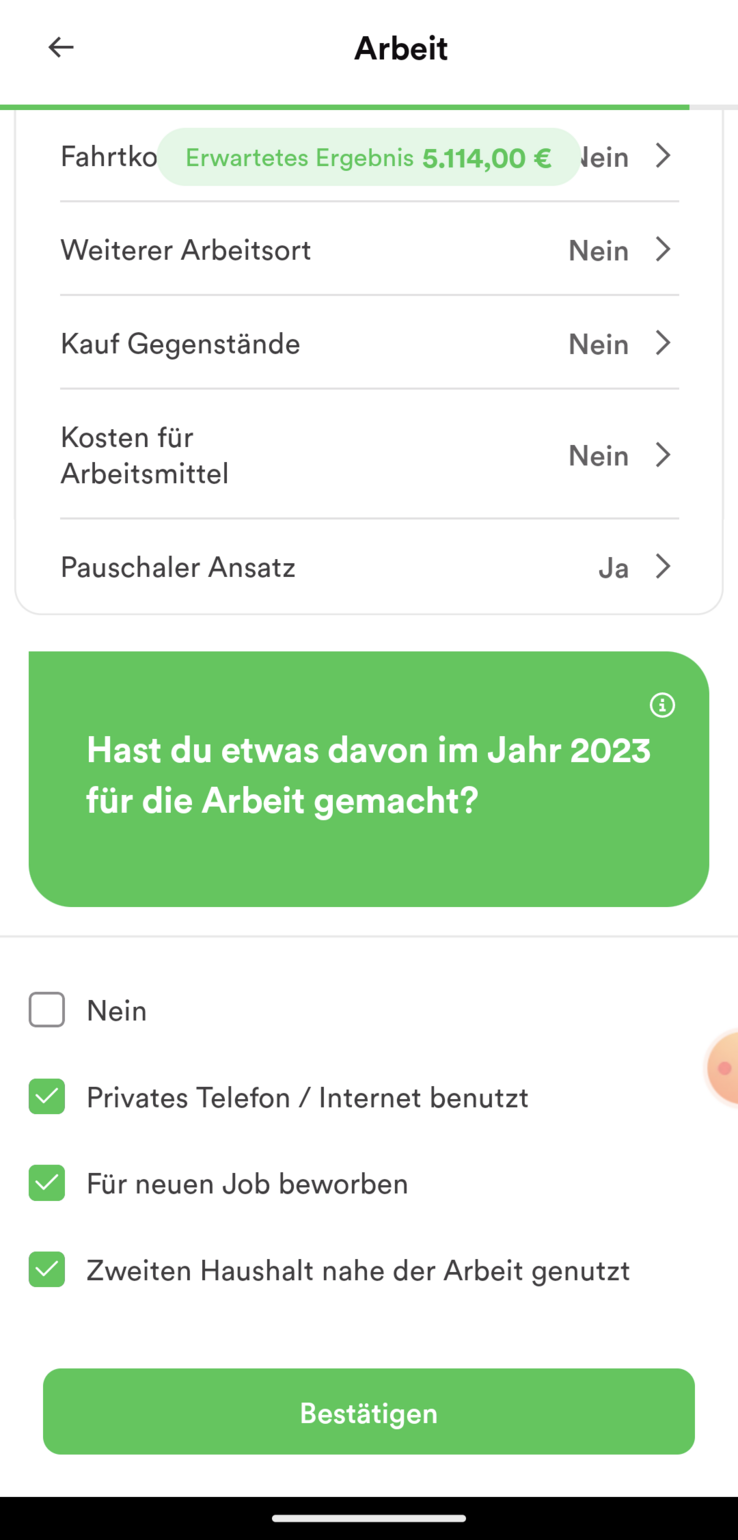
Task: Navigate back using the arrow icon
Action: pos(60,47)
